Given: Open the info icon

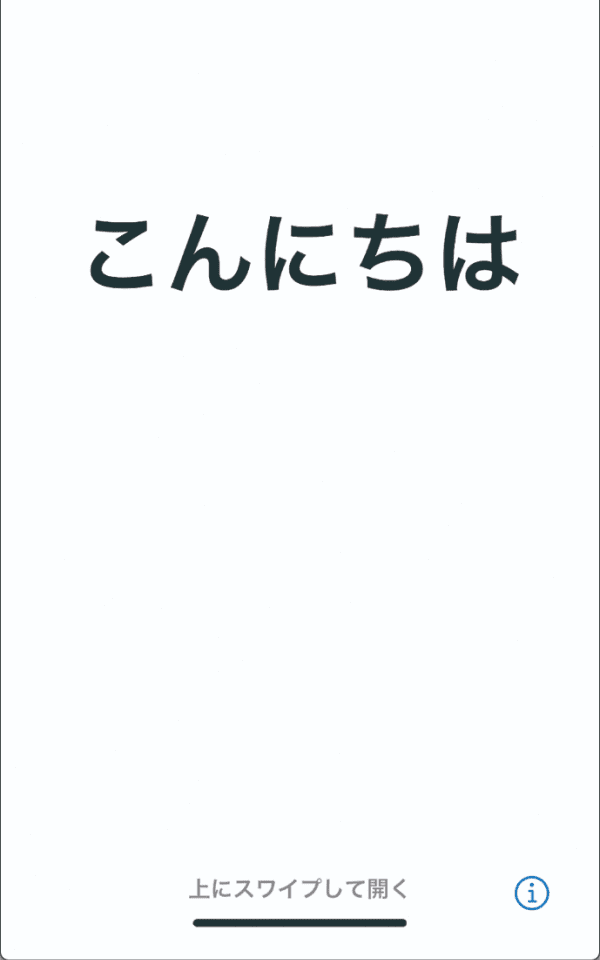Looking at the screenshot, I should click(x=531, y=892).
